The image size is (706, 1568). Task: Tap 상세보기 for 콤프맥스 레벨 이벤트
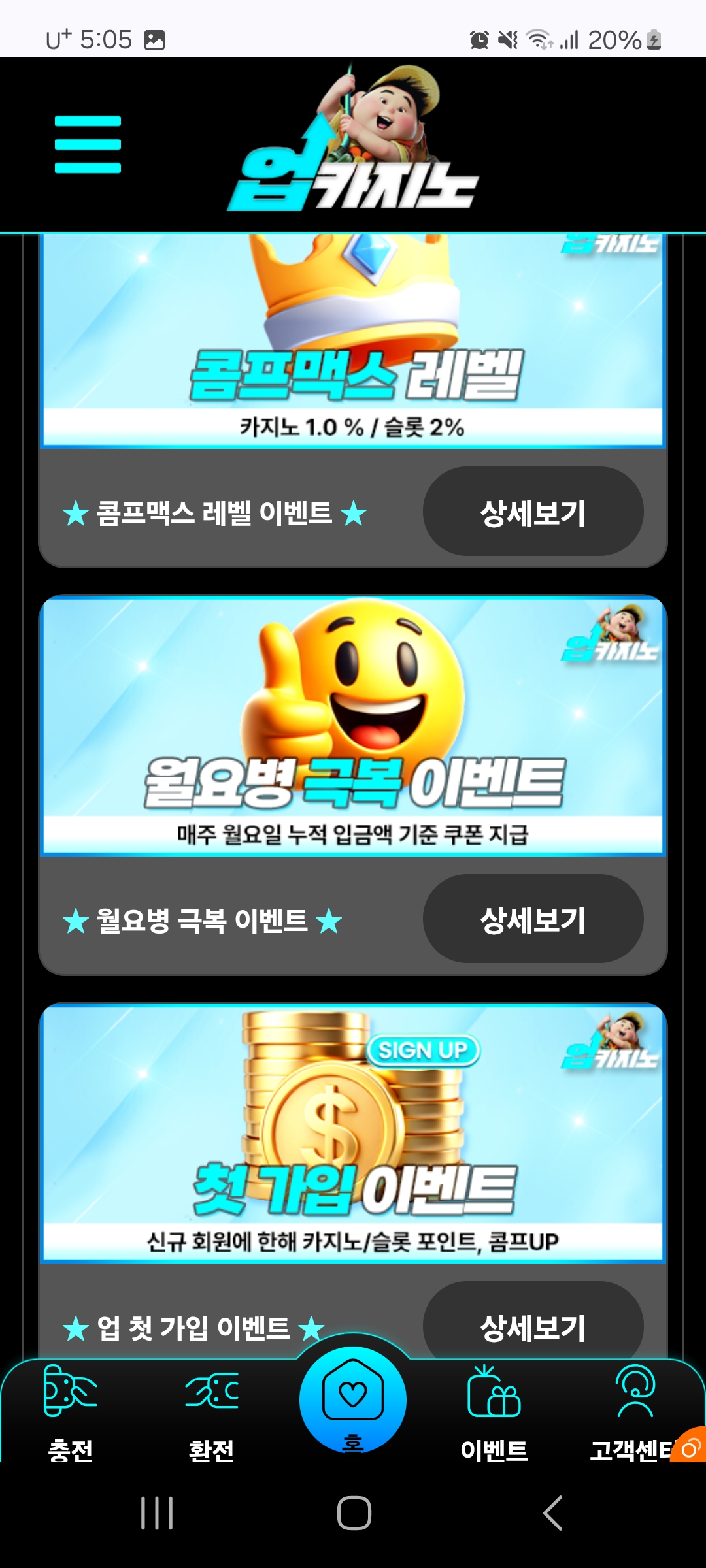(x=533, y=512)
